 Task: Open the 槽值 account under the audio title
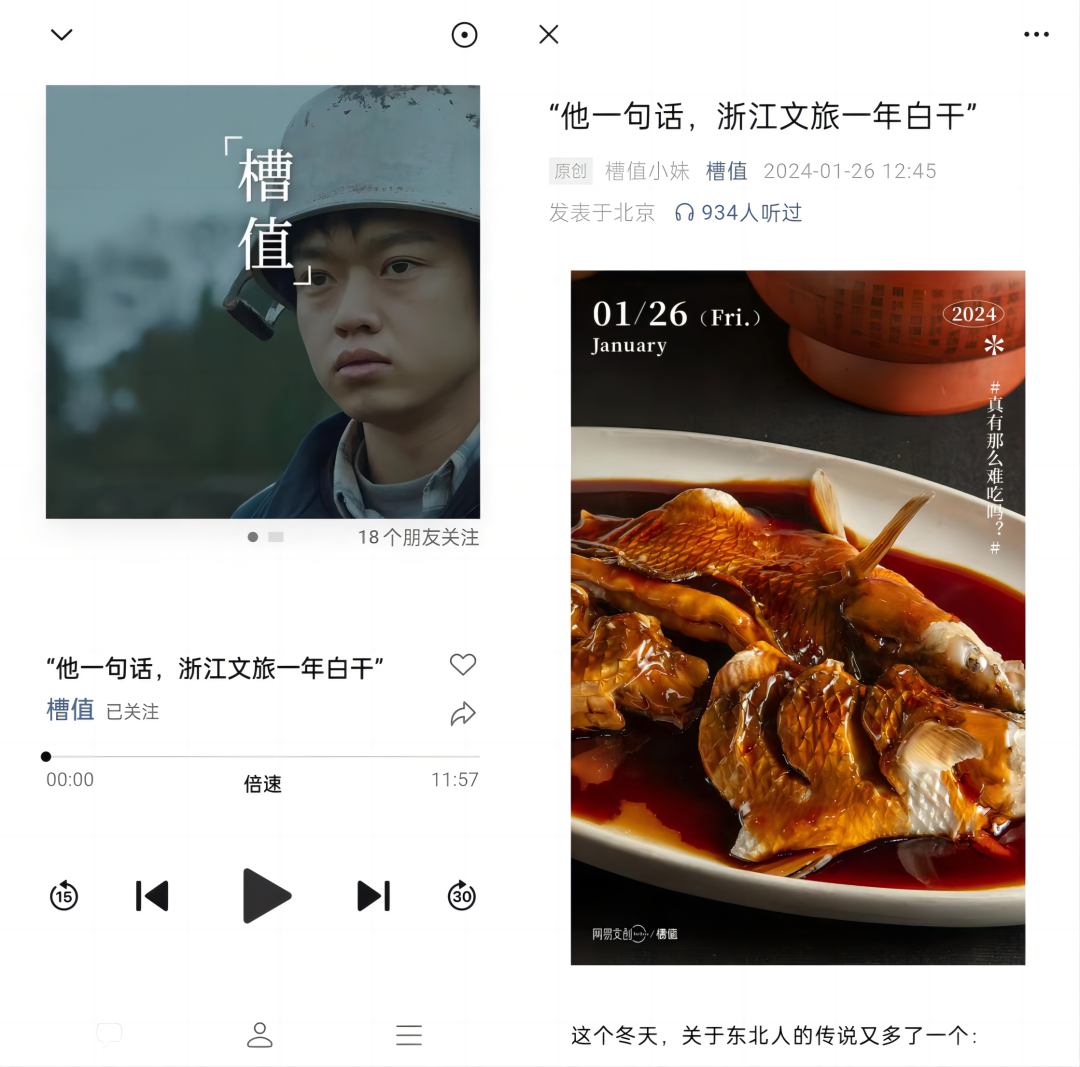pyautogui.click(x=70, y=710)
